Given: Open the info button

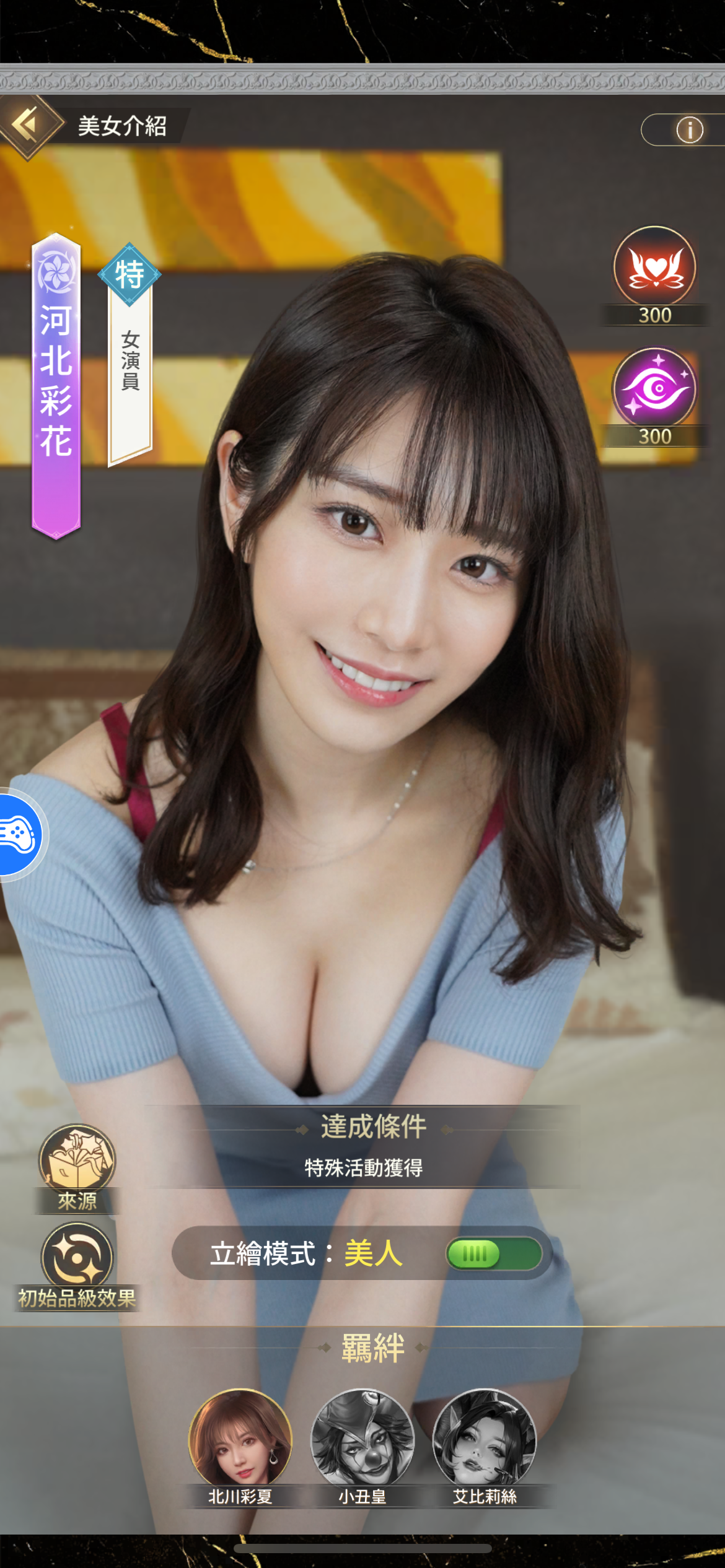Looking at the screenshot, I should coord(689,130).
